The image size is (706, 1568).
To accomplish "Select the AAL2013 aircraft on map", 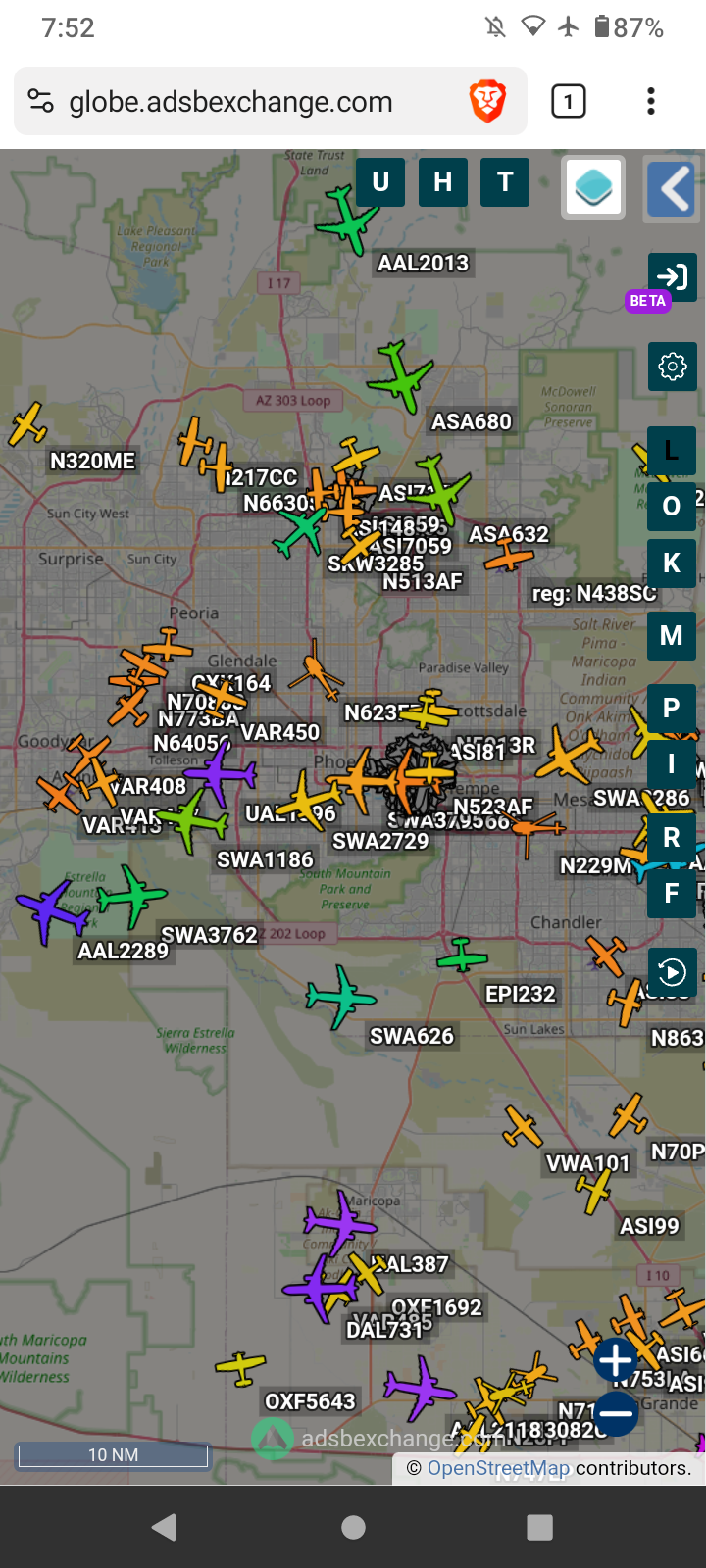I will point(347,221).
